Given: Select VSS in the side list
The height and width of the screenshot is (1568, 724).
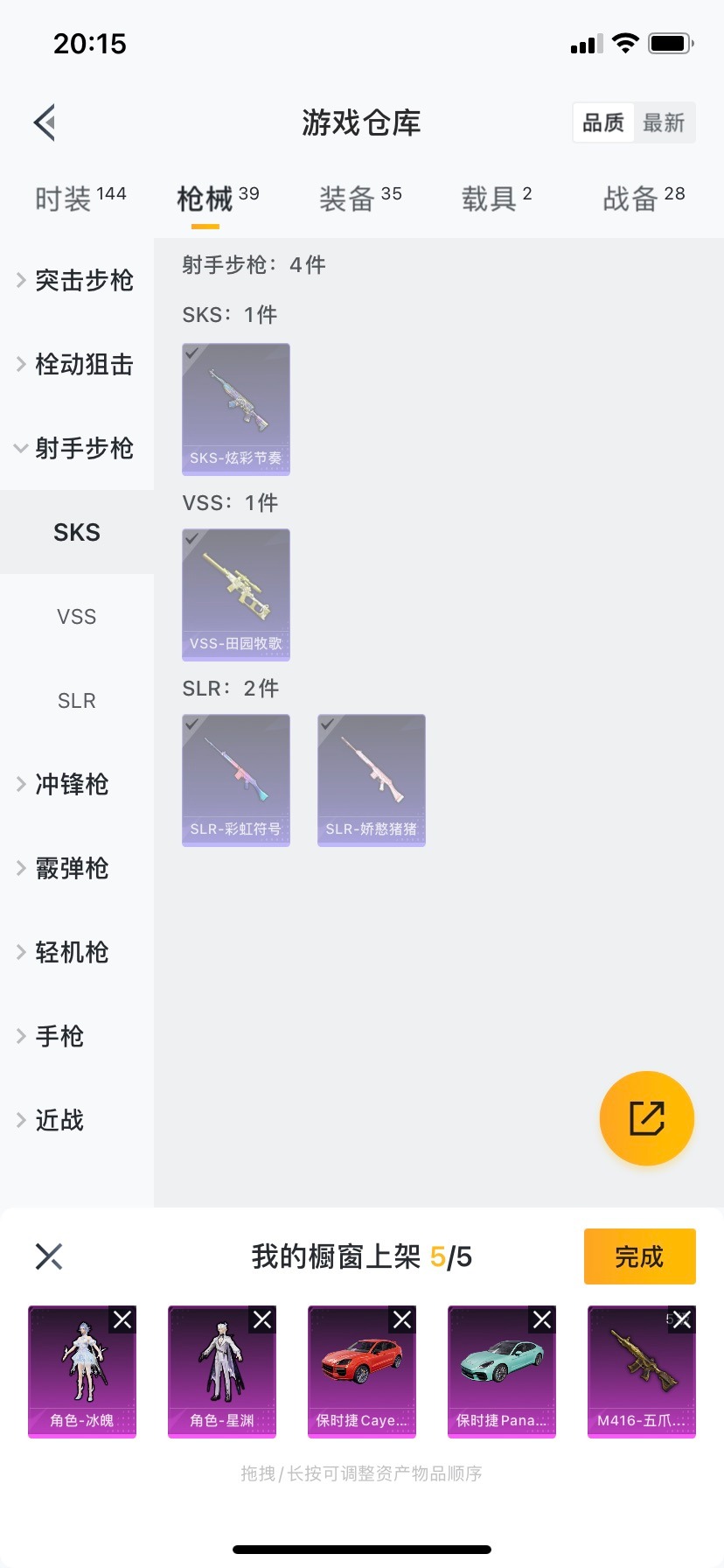Looking at the screenshot, I should coord(77,617).
